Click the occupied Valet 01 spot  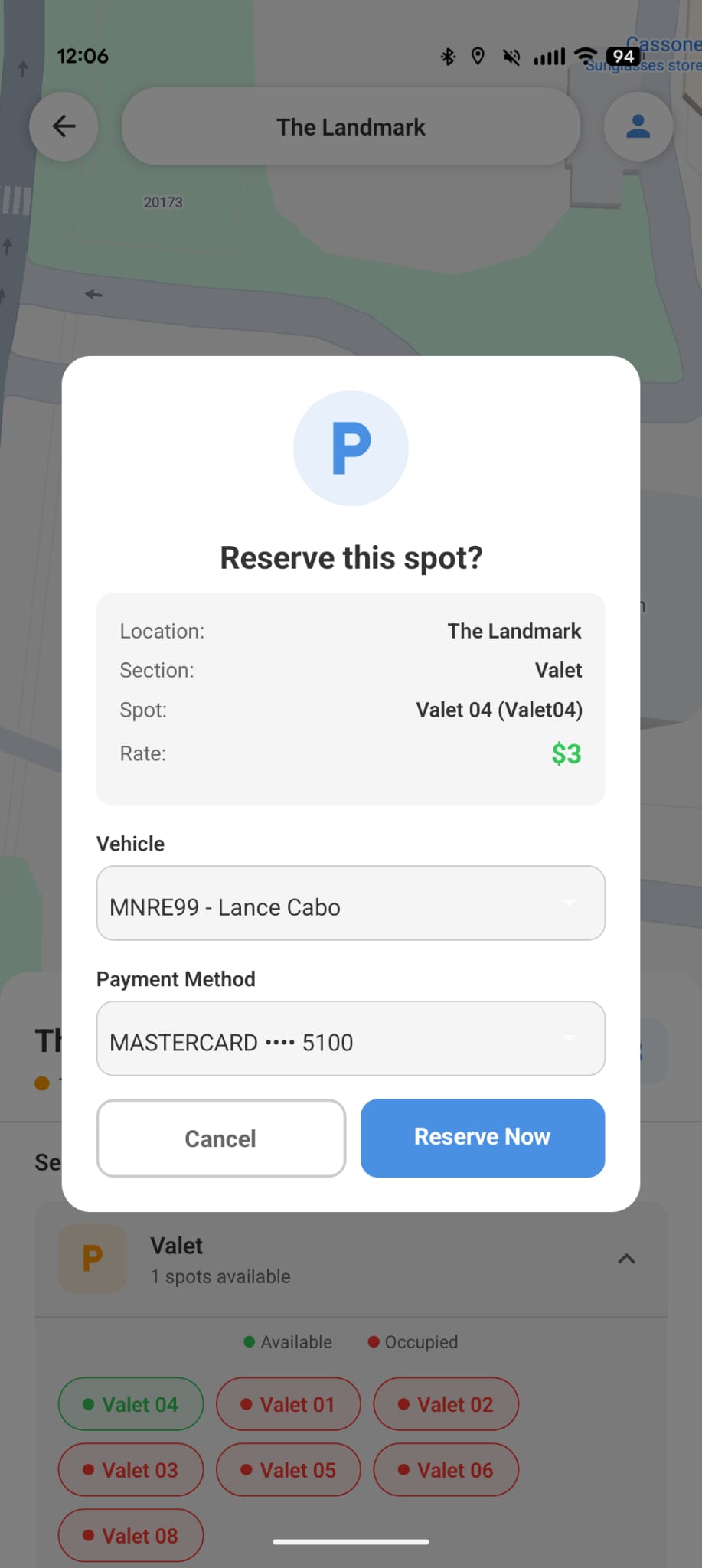pyautogui.click(x=289, y=1403)
